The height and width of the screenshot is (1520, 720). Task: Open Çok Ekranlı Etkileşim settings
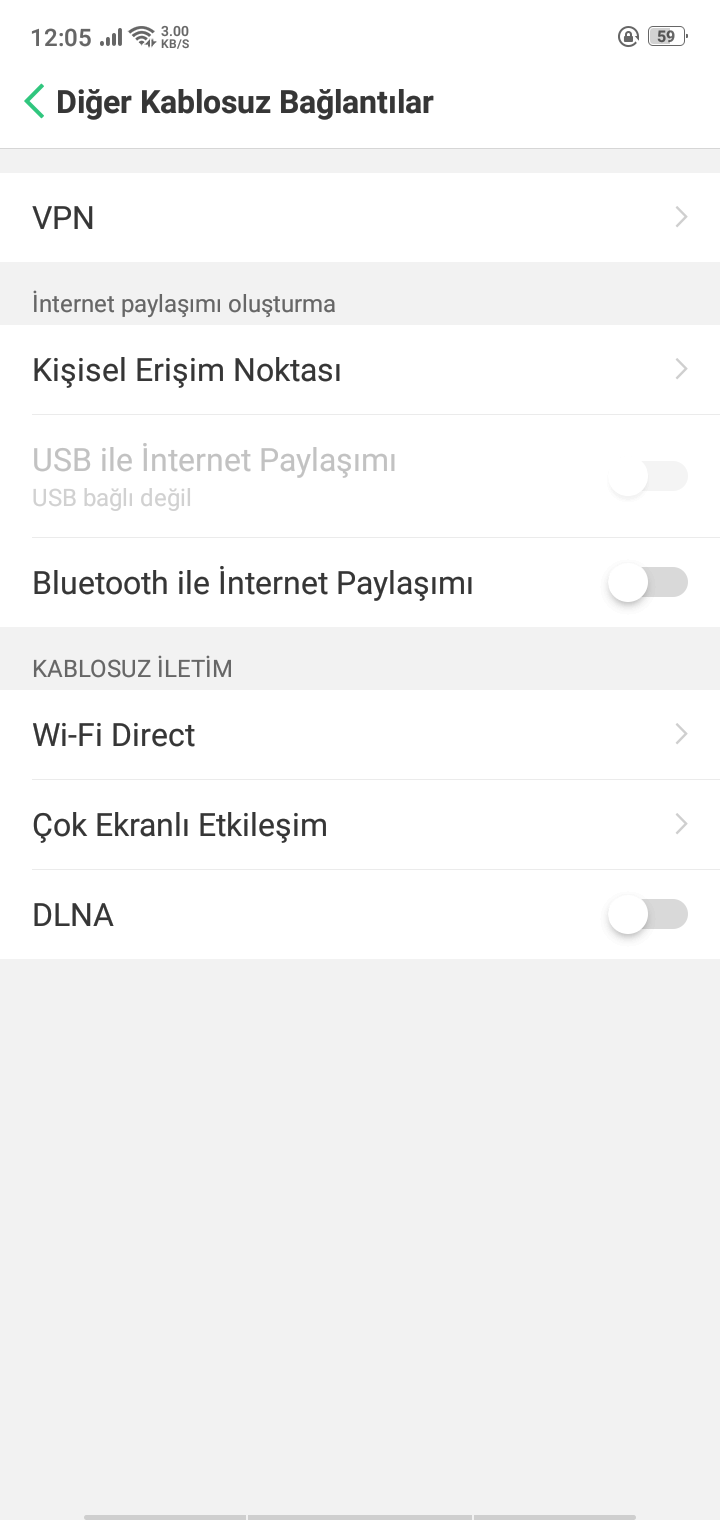pyautogui.click(x=360, y=825)
